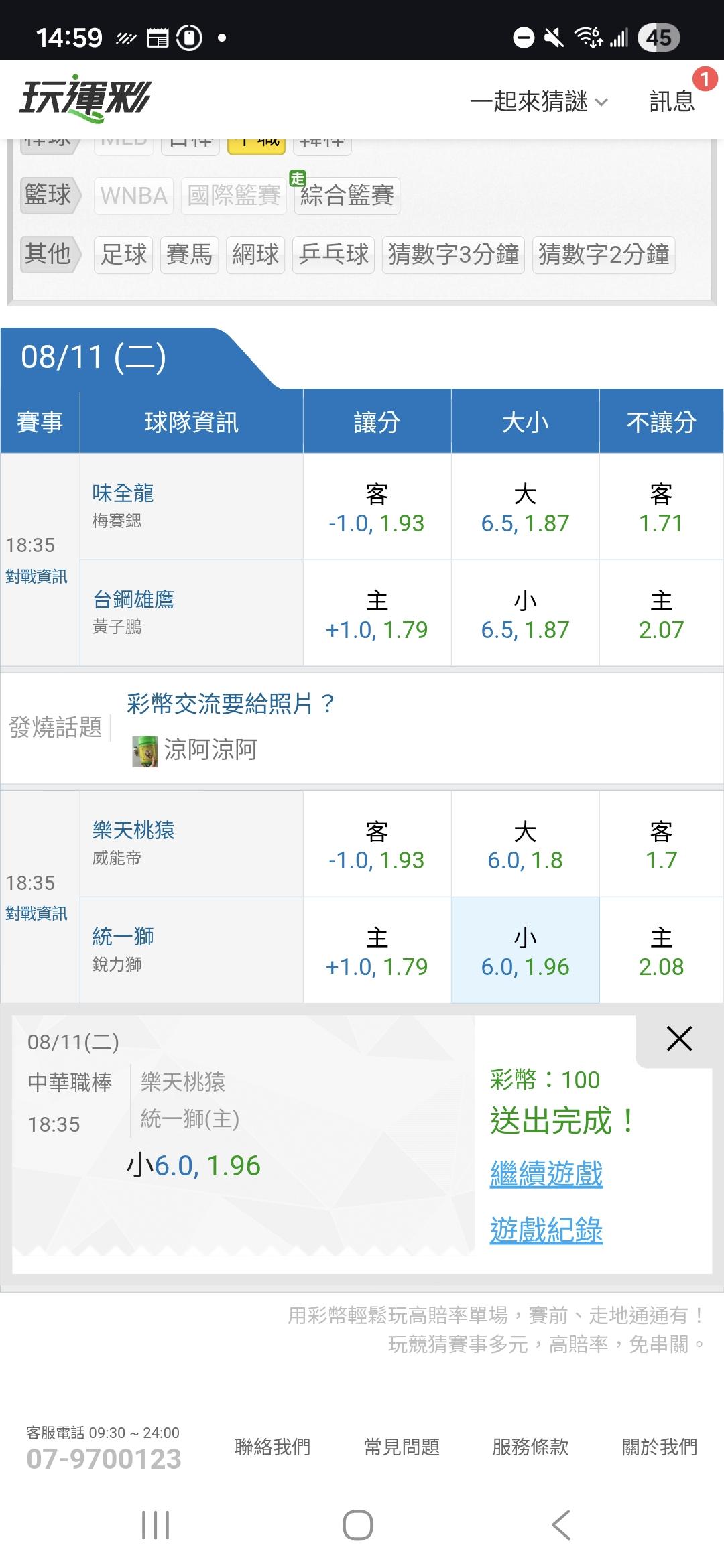Close the bet confirmation panel
Image resolution: width=724 pixels, height=1568 pixels.
click(679, 1039)
